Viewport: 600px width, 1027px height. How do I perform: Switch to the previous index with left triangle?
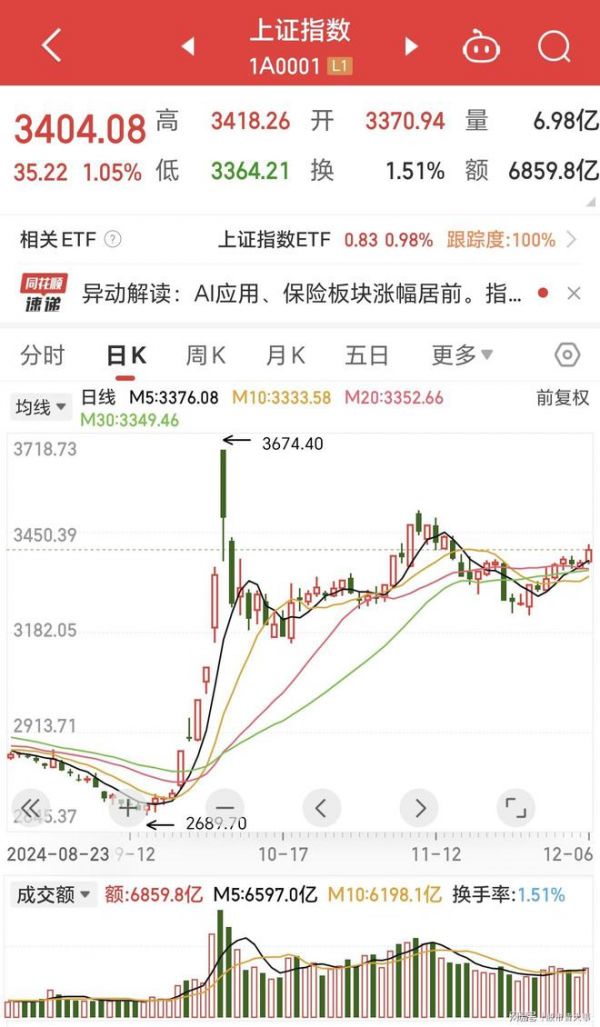tap(188, 46)
